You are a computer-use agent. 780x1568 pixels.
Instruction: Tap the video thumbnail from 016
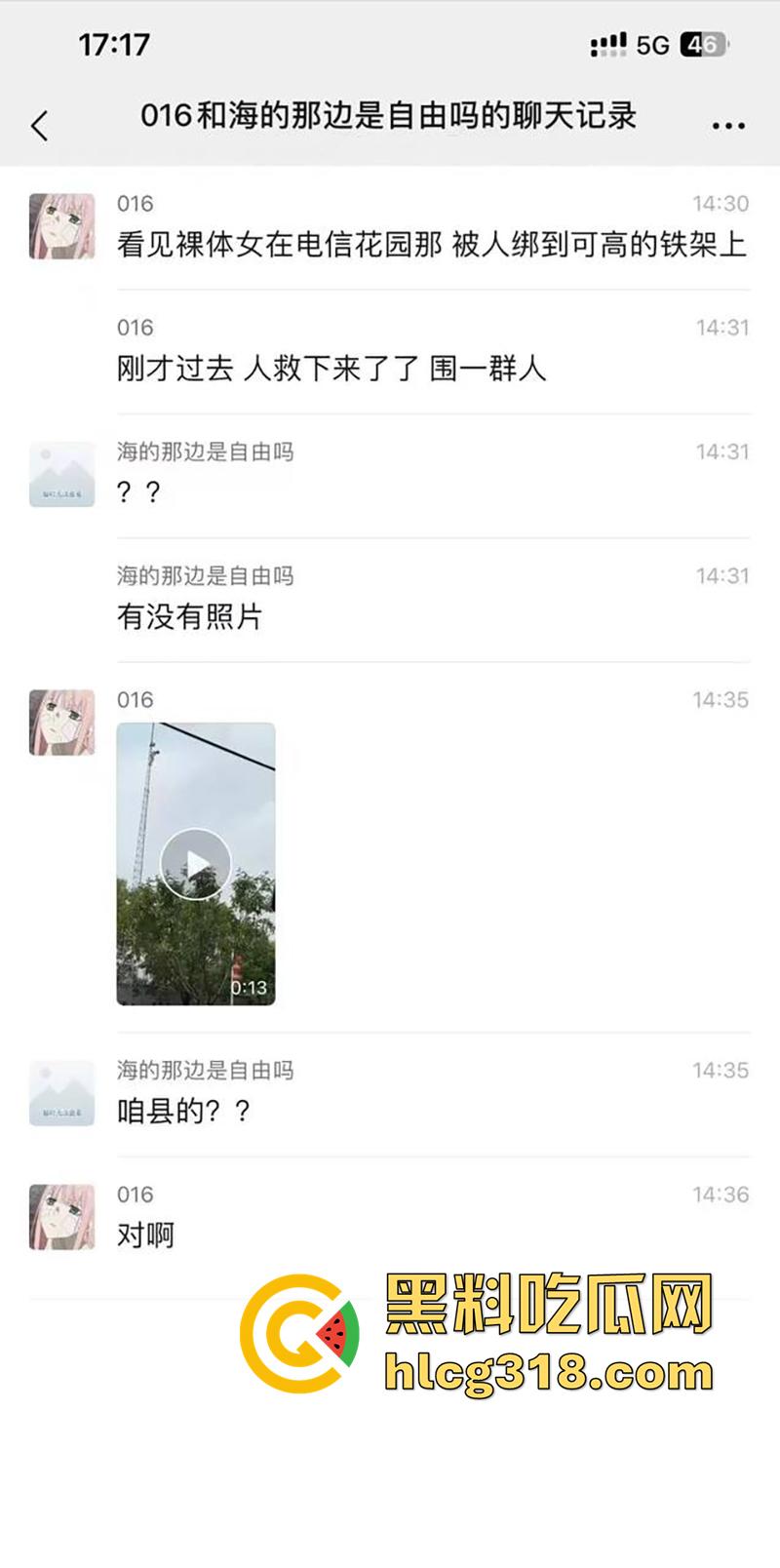point(195,861)
